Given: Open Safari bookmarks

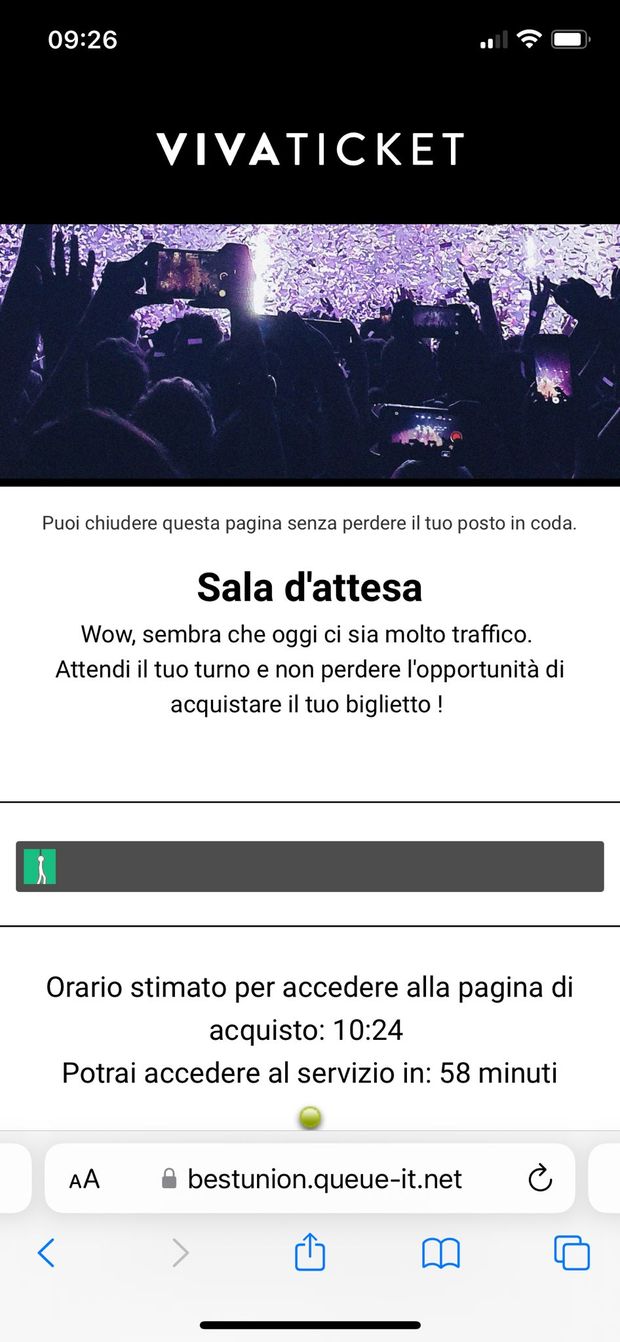Looking at the screenshot, I should point(441,1252).
